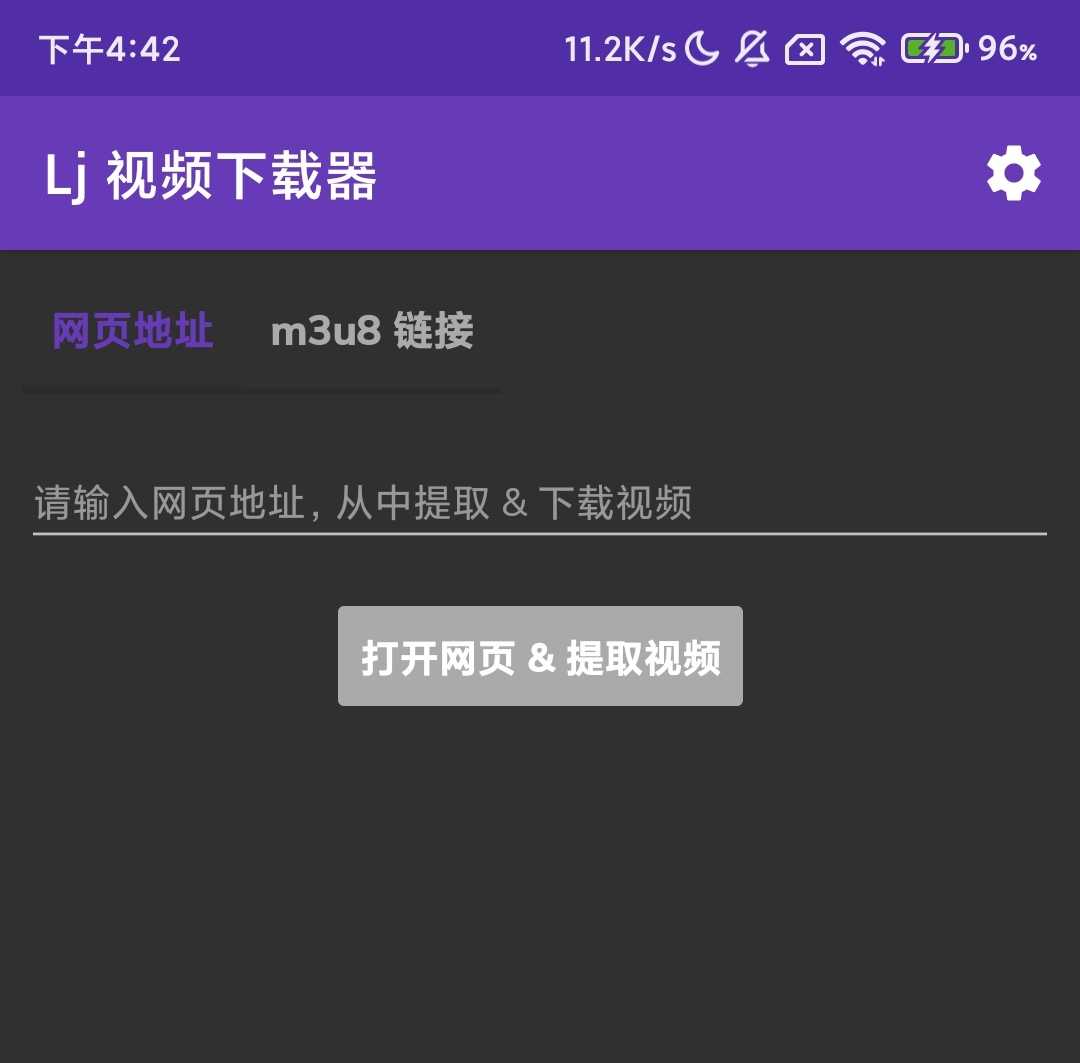Focus the webpage address input field
1080x1063 pixels.
(x=540, y=503)
